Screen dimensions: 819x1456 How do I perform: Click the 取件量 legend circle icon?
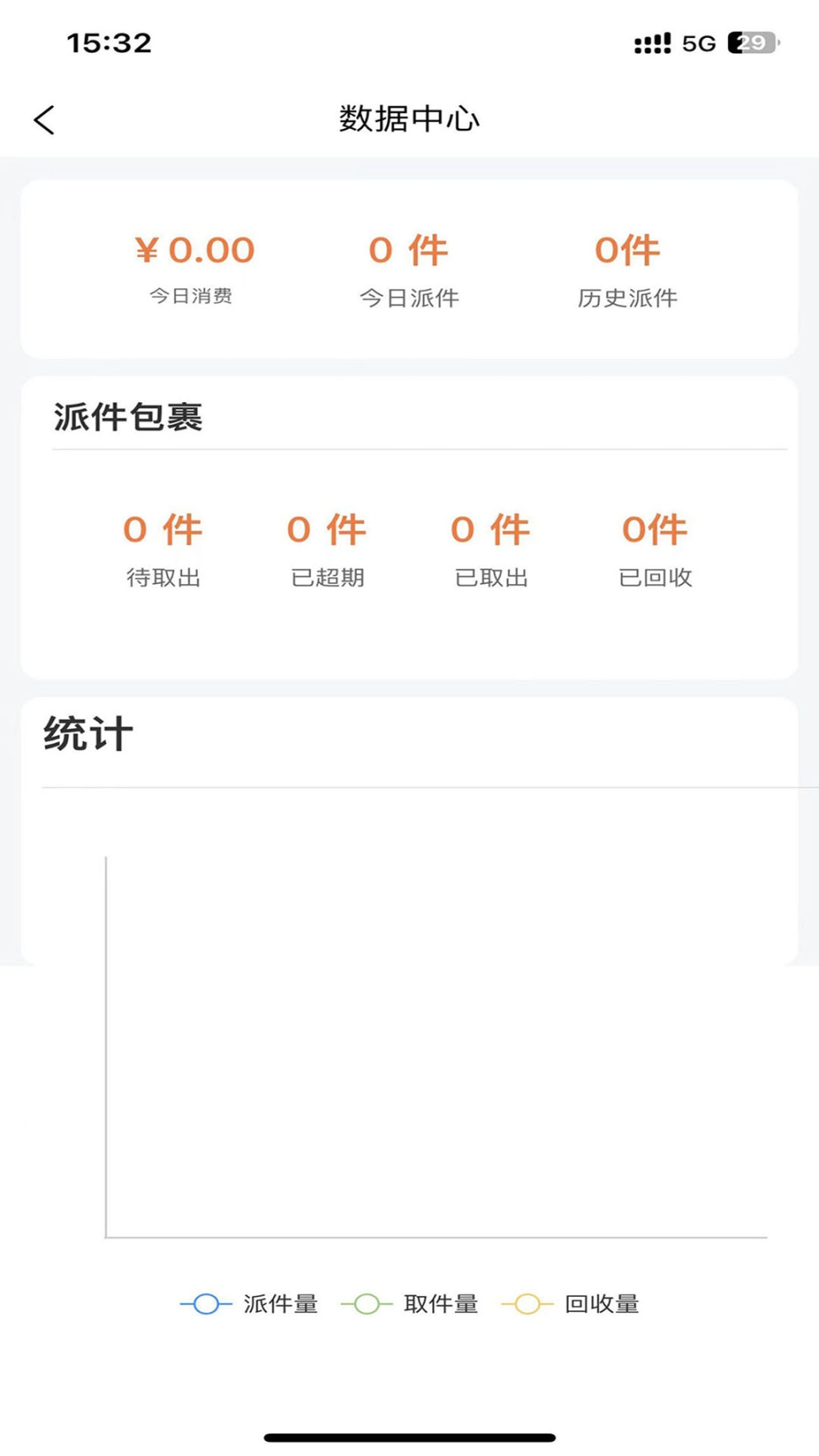[364, 1303]
